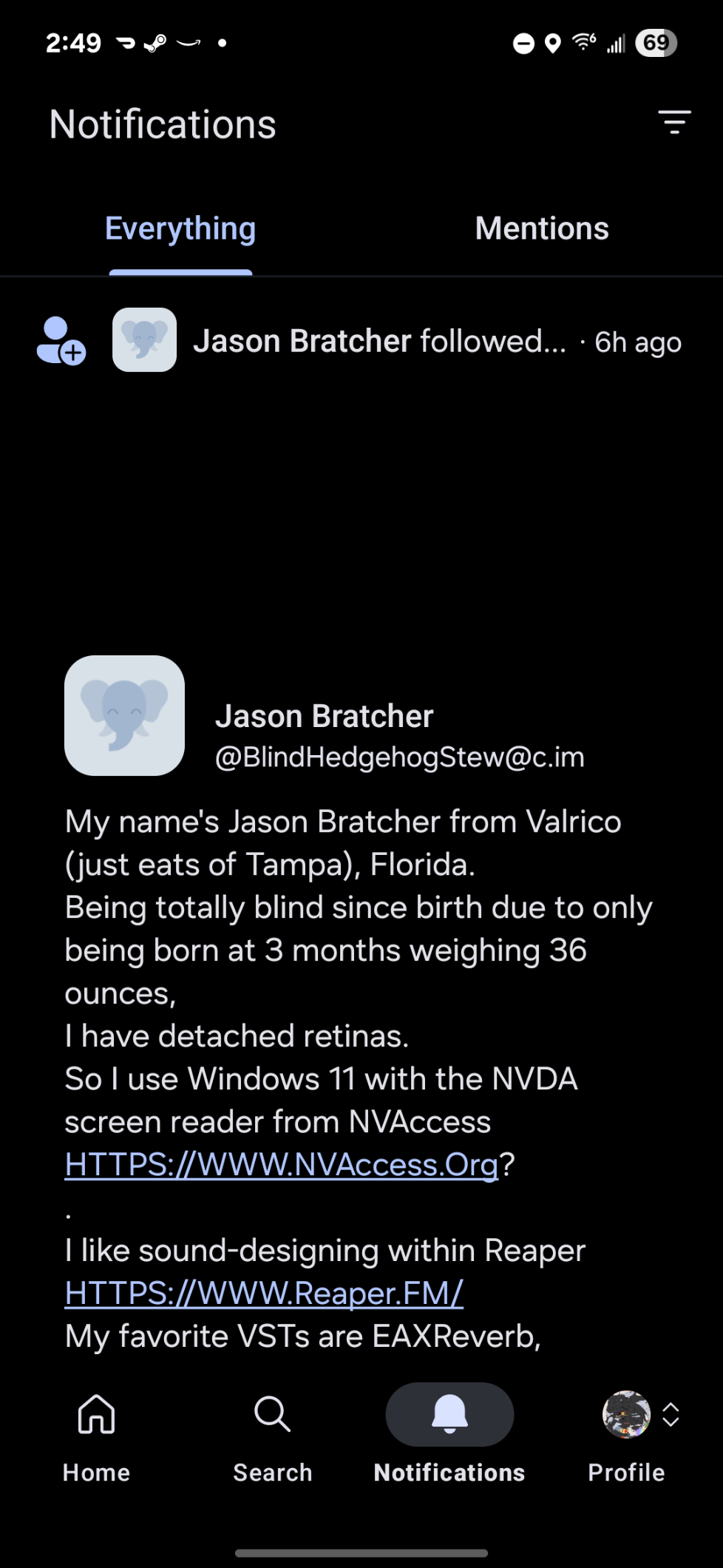This screenshot has width=723, height=1568.
Task: Switch to the Mentions tab
Action: click(x=542, y=229)
